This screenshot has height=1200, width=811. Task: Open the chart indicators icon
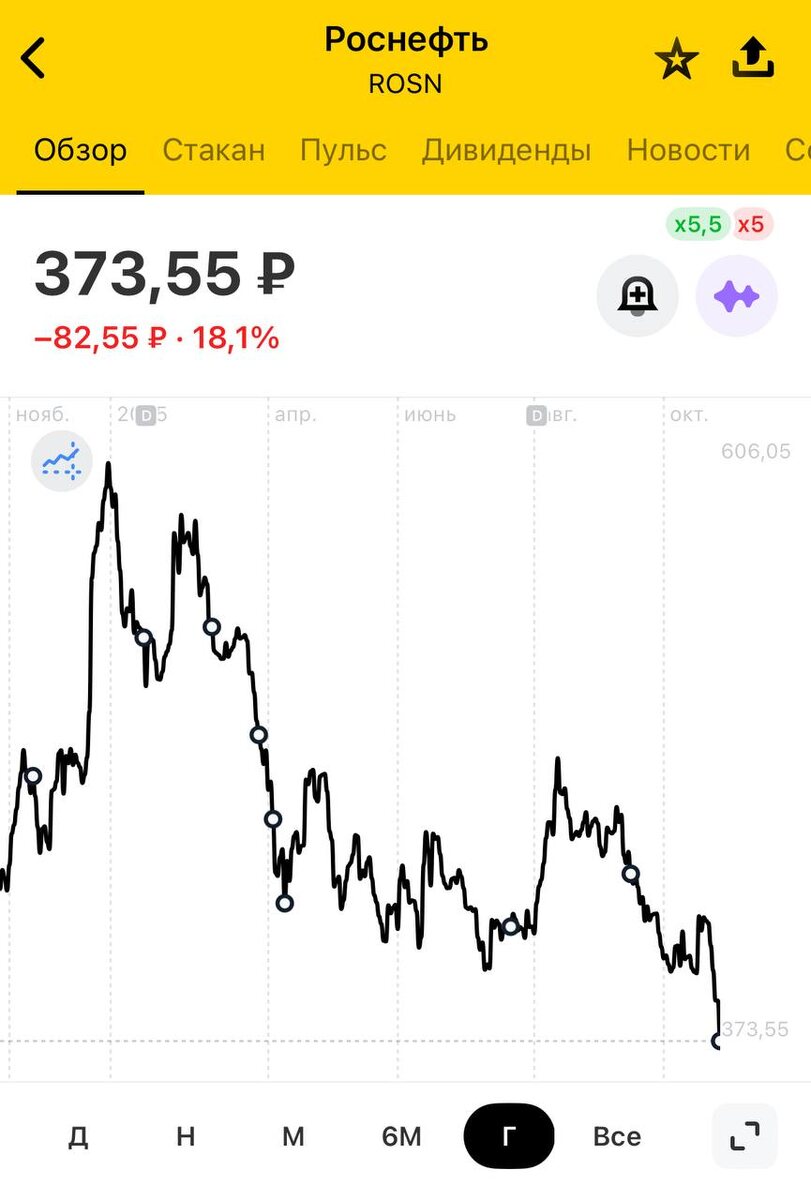click(x=62, y=461)
